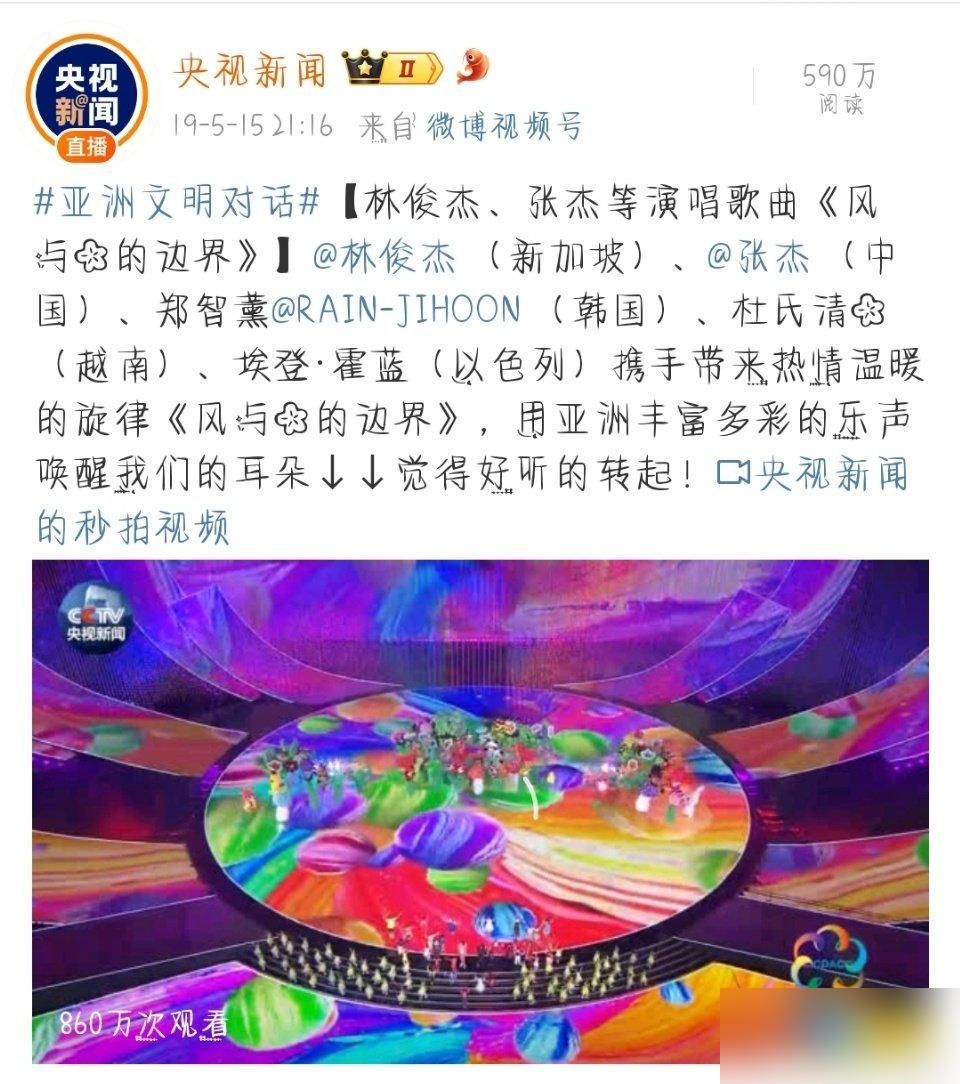Screen dimensions: 960x1084
Task: Open the #亚洲文明对话# hashtag
Action: [177, 202]
